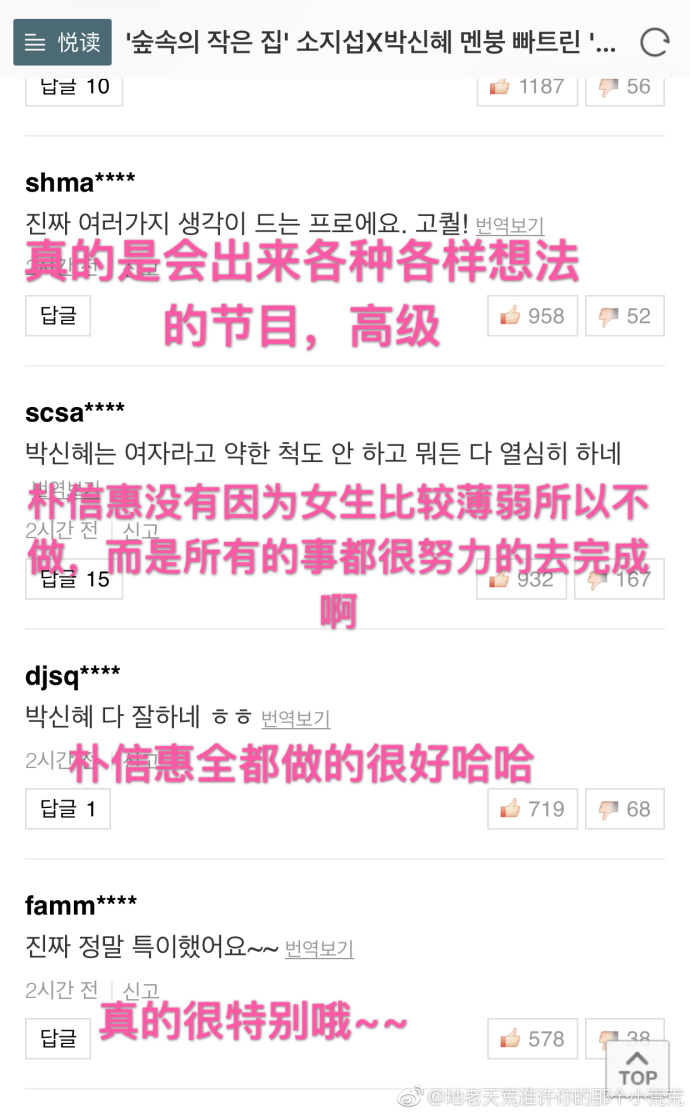The height and width of the screenshot is (1114, 690).
Task: Like shma's comment with 958 likes
Action: click(533, 316)
